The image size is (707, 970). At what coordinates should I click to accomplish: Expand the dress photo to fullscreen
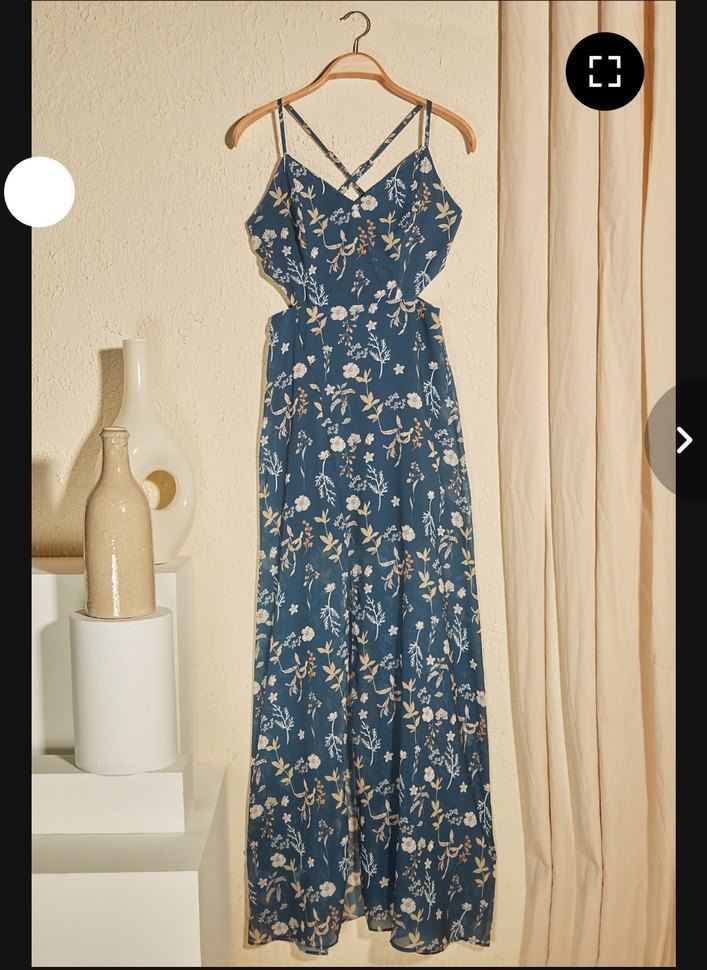click(x=605, y=71)
